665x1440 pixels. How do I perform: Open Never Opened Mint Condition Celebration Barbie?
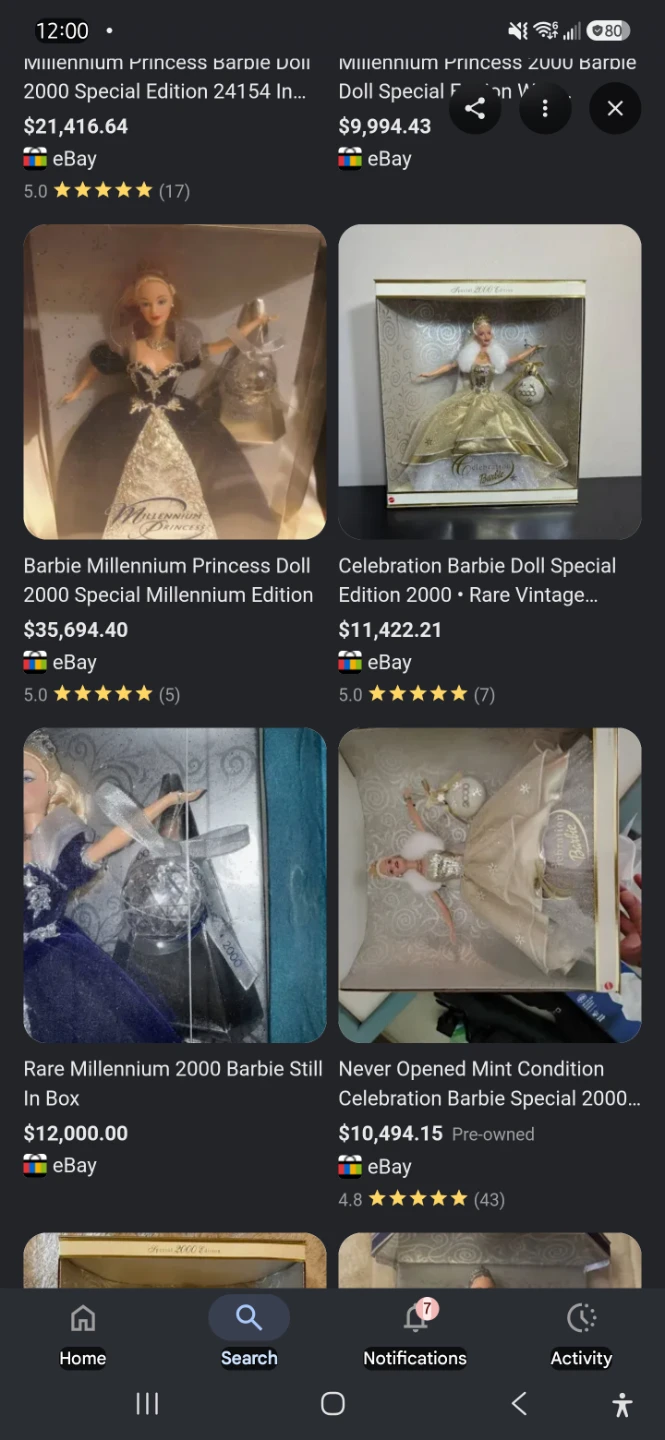(490, 885)
